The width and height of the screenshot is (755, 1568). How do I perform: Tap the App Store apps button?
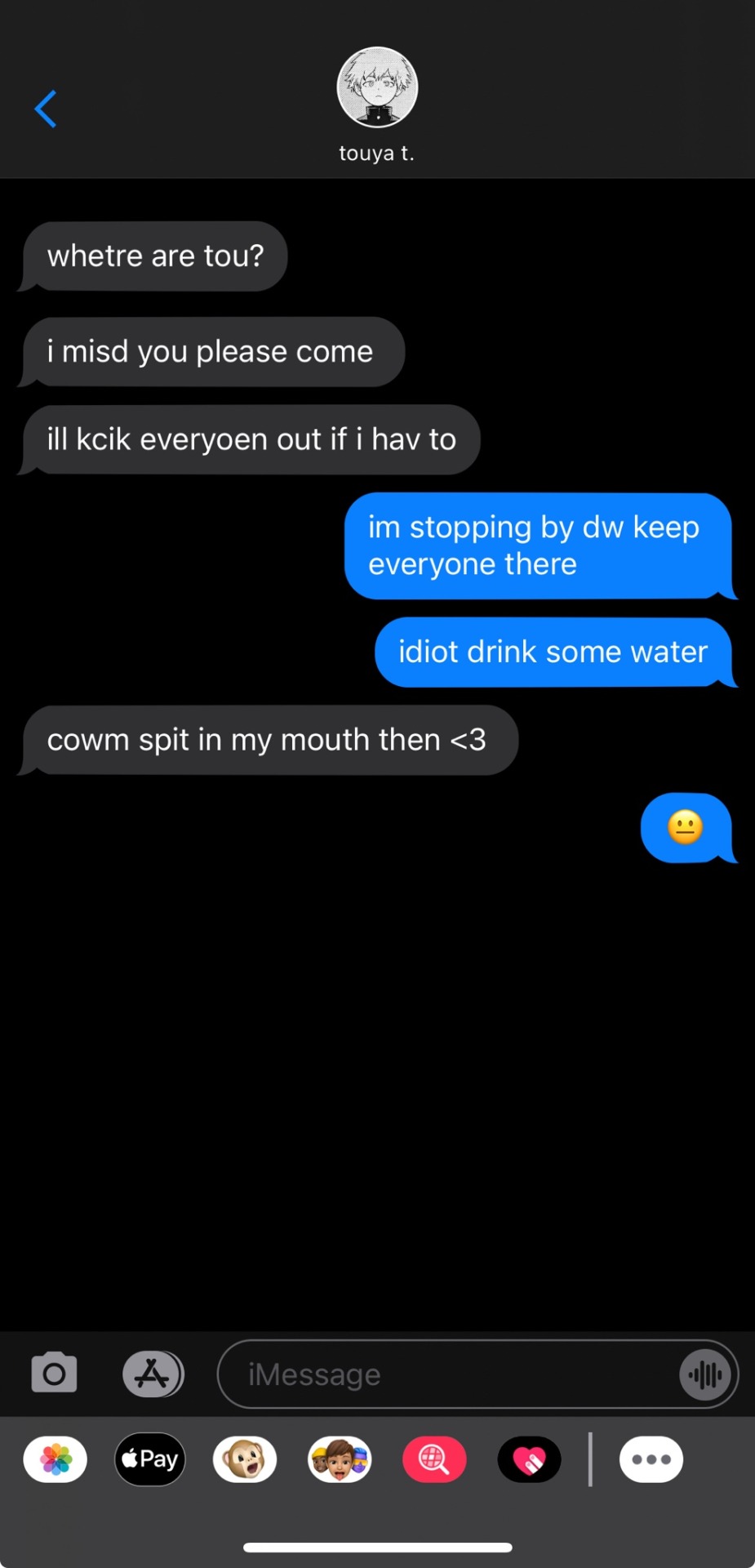coord(153,1374)
